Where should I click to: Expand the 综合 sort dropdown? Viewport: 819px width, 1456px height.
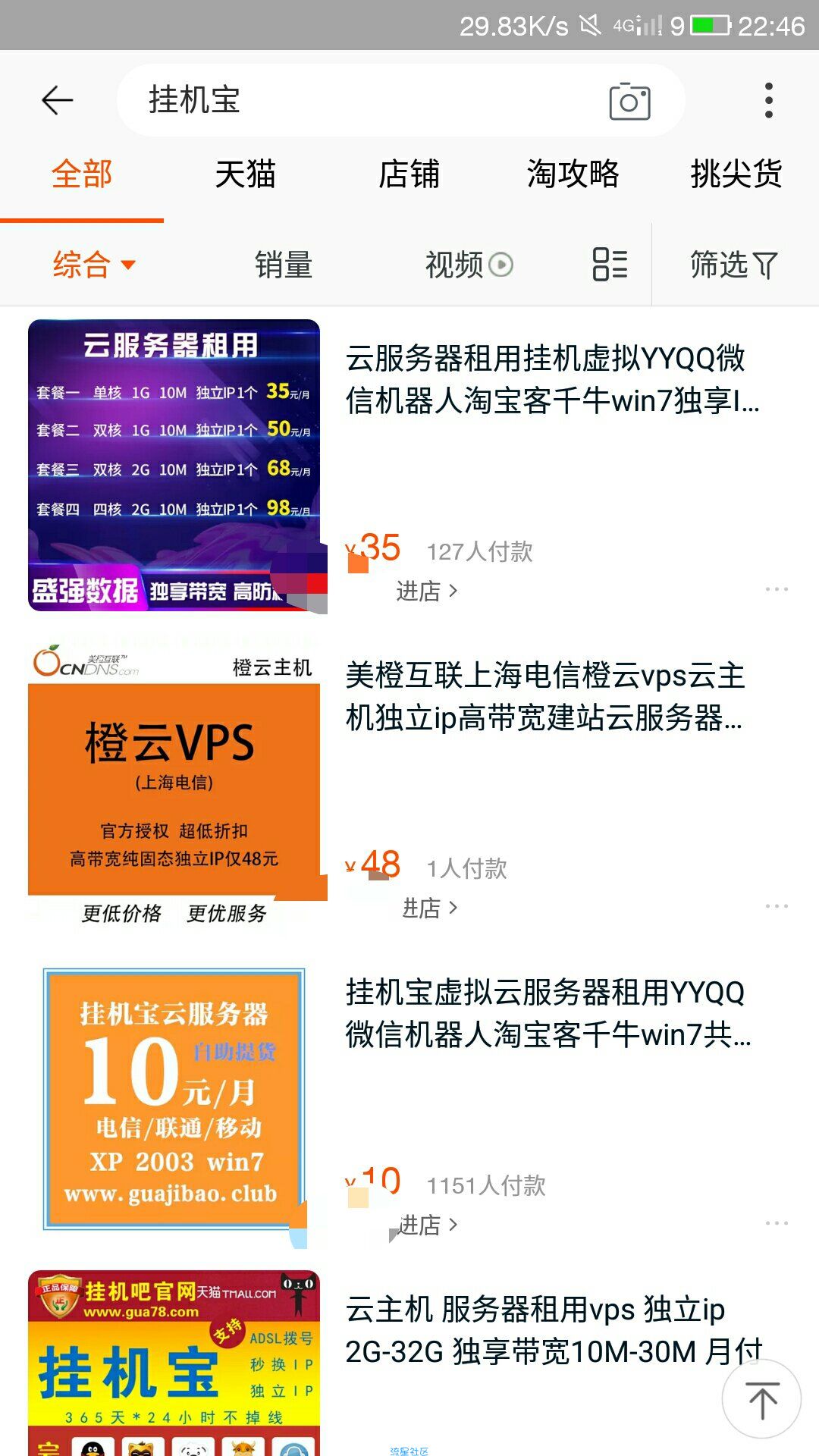(x=94, y=265)
